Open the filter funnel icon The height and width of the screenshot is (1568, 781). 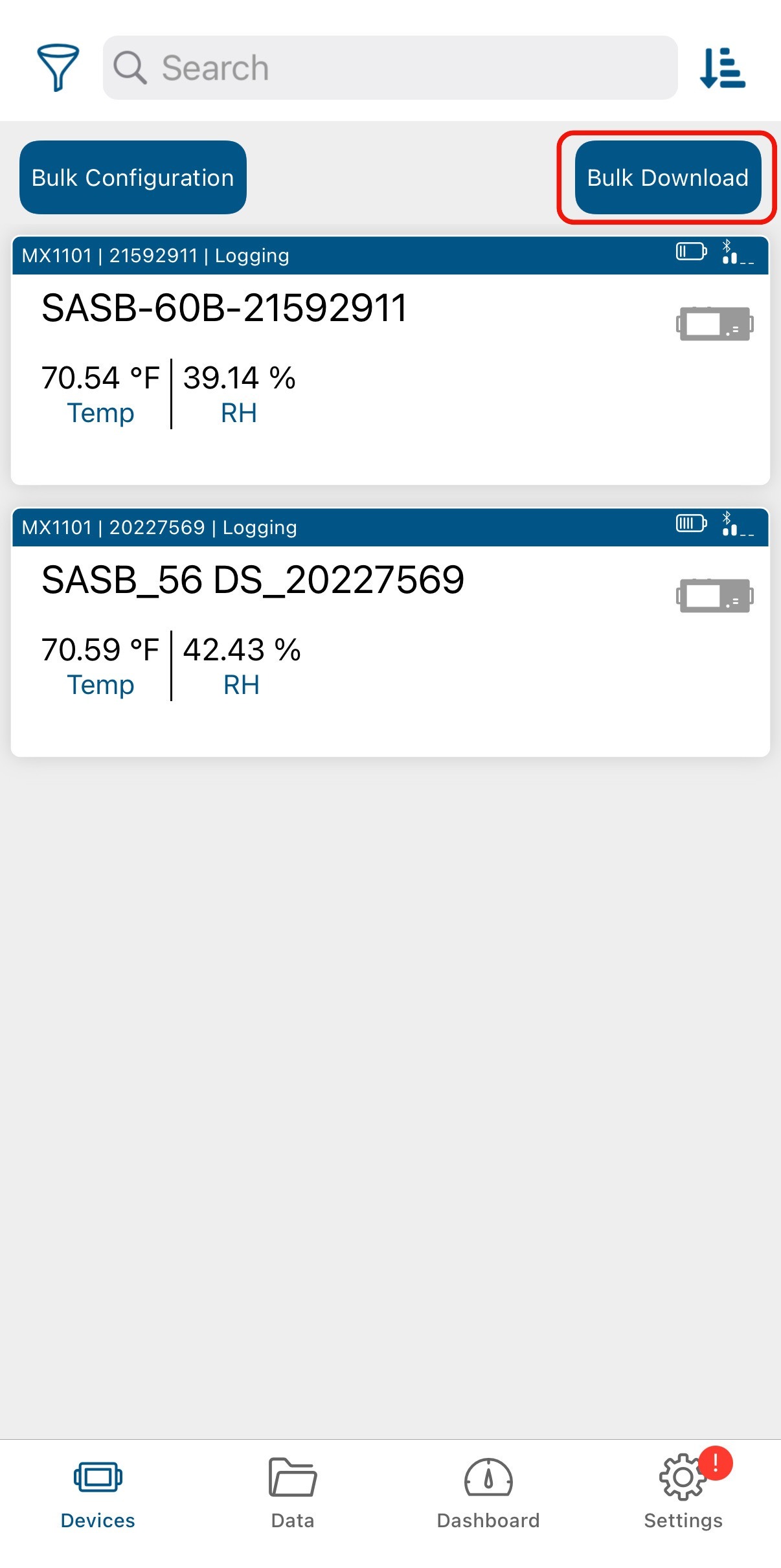coord(58,67)
